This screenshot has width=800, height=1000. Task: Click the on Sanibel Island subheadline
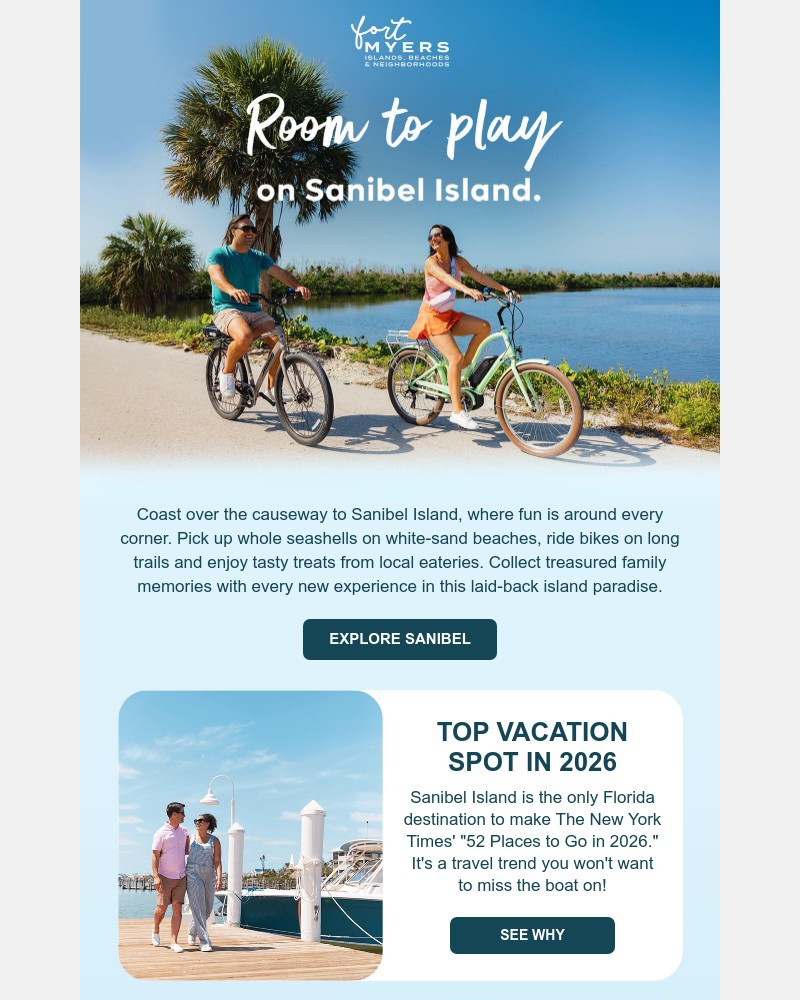(399, 190)
